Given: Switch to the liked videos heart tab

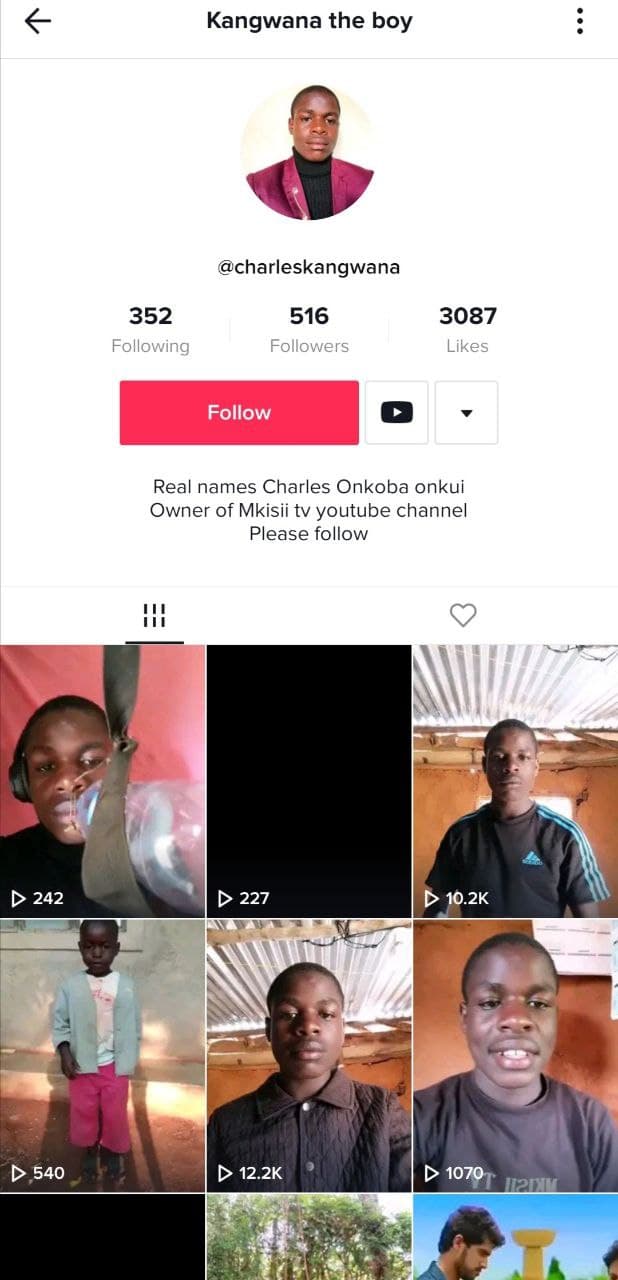Looking at the screenshot, I should click(463, 615).
